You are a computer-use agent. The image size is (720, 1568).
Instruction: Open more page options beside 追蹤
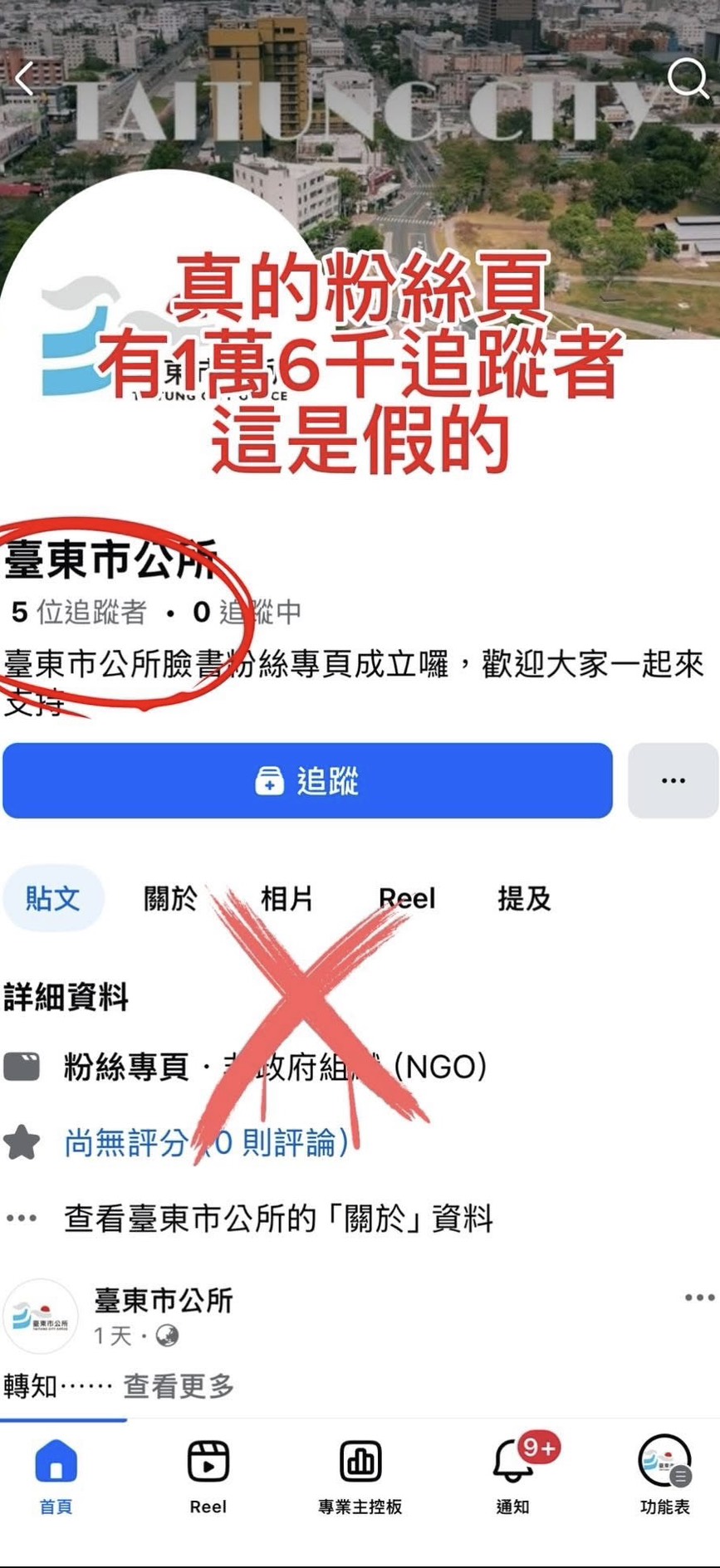tap(673, 780)
